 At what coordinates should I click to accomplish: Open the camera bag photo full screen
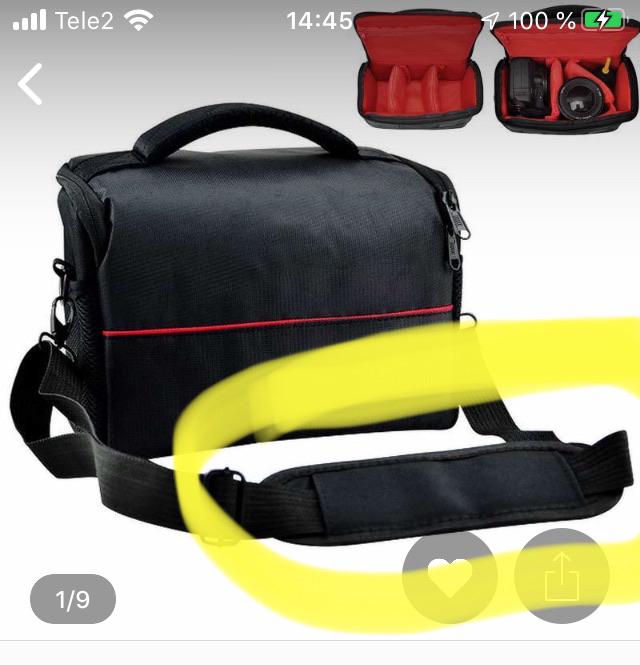(260, 300)
